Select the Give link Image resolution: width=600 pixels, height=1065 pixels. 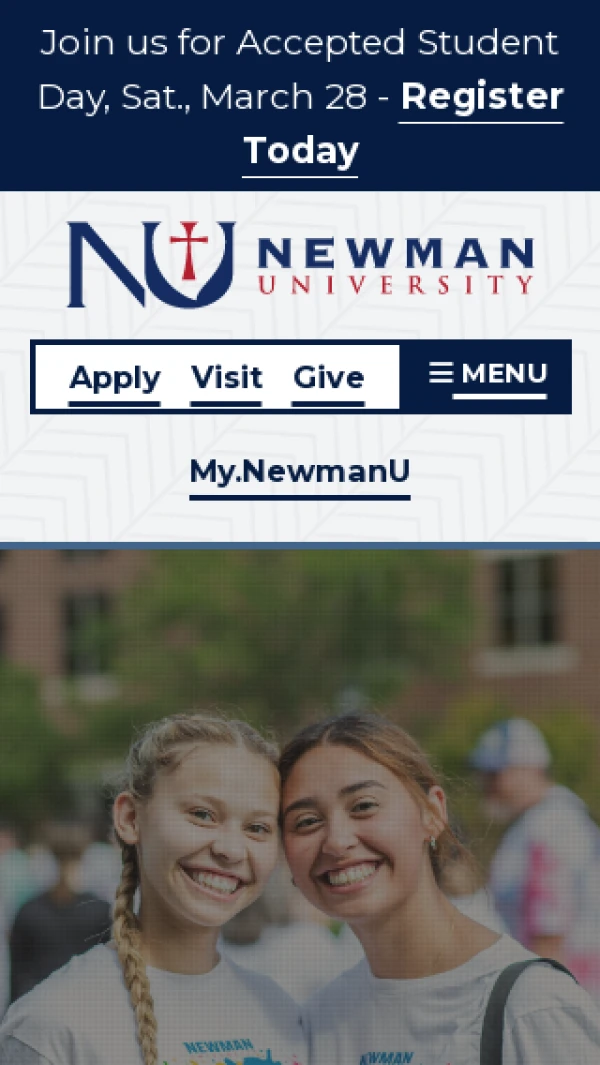point(328,378)
